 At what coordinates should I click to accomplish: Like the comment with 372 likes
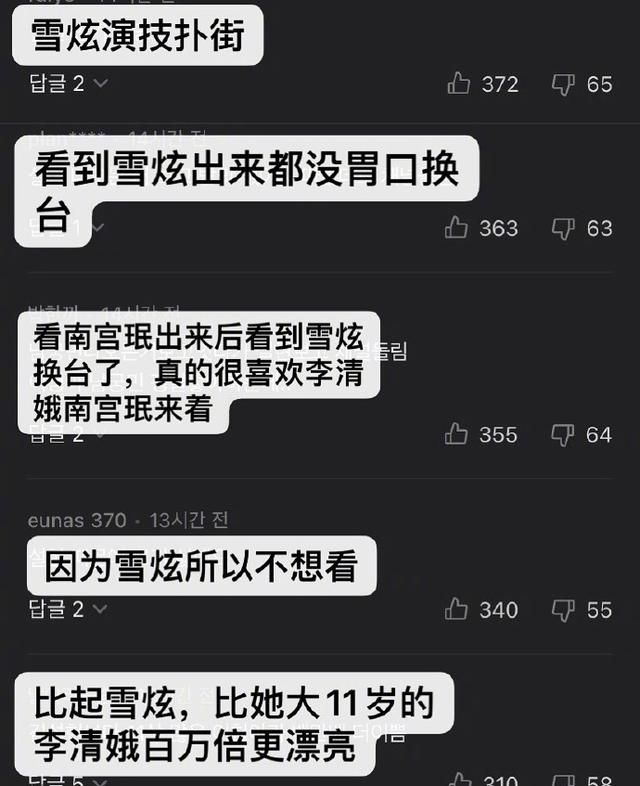459,84
